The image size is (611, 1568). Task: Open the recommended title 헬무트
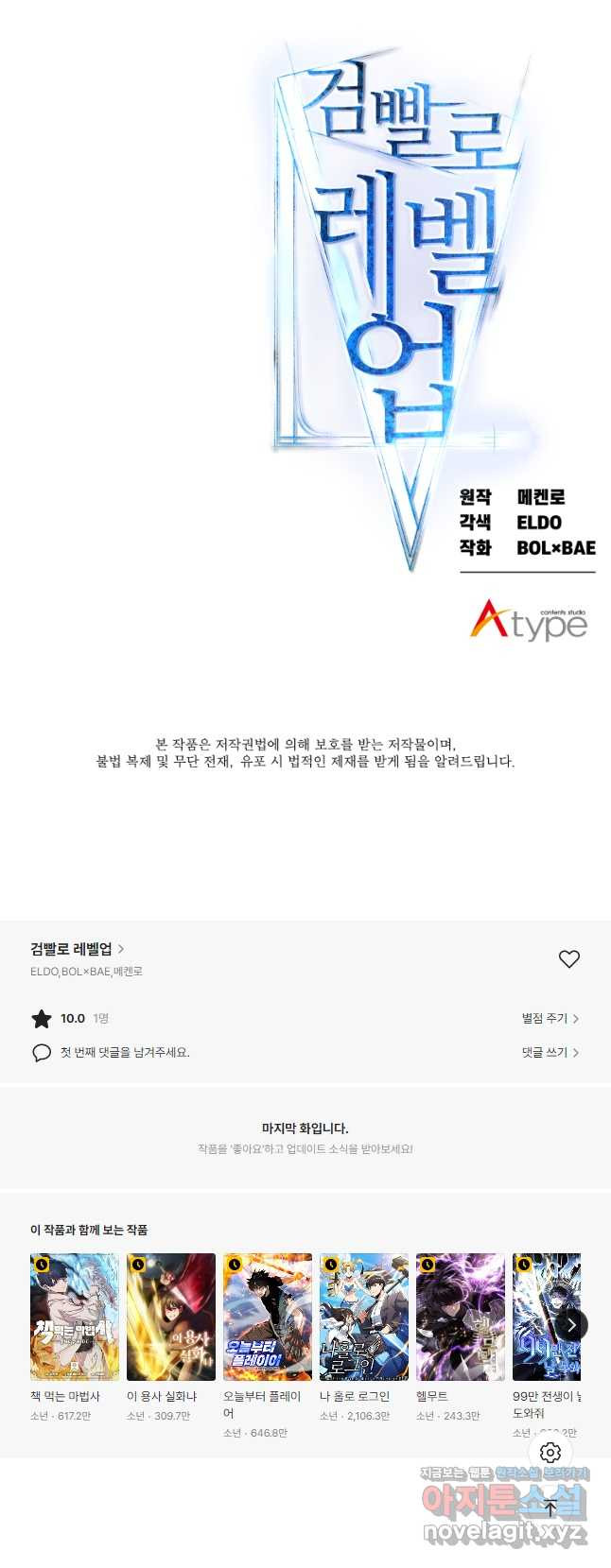click(461, 1318)
